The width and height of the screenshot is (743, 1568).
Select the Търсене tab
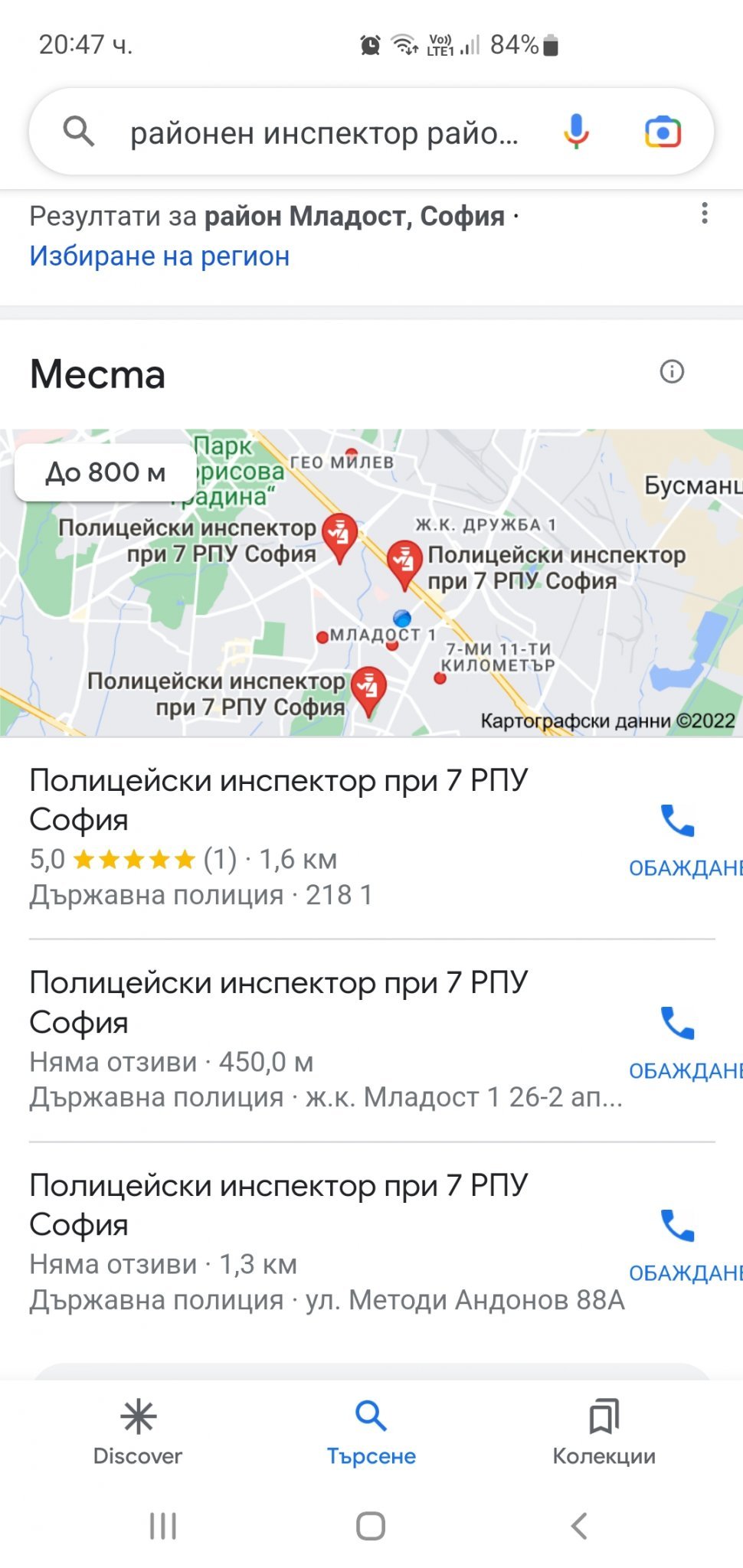(x=371, y=1432)
